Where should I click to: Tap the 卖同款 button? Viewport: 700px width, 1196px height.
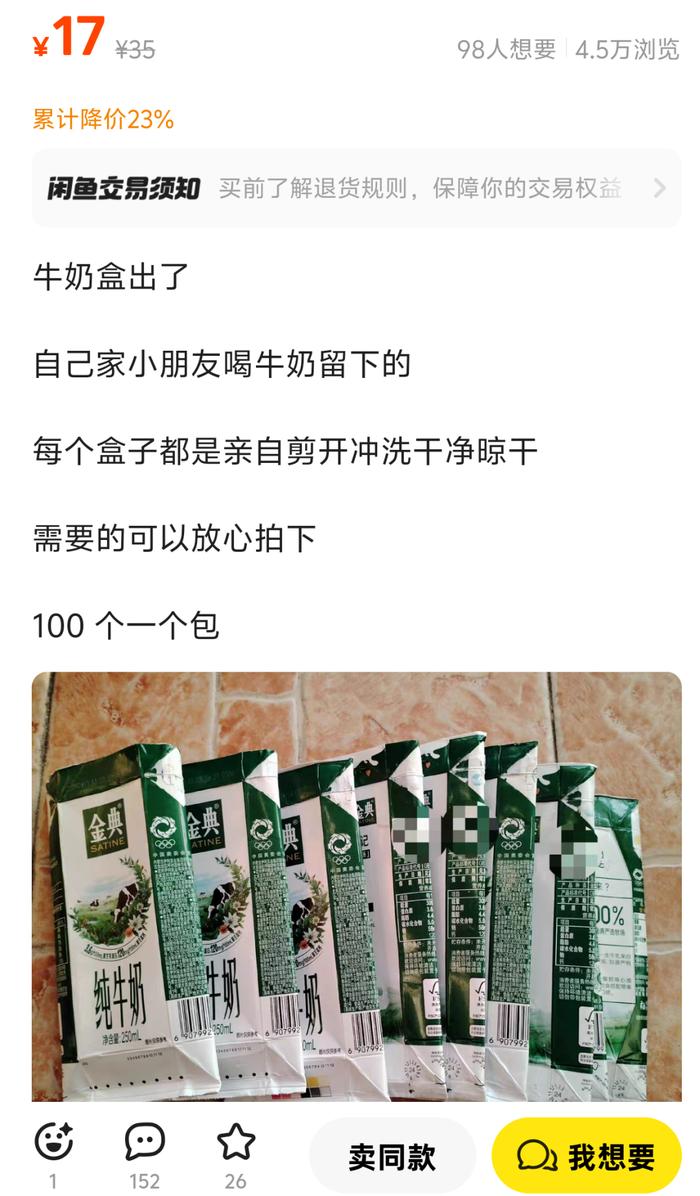(392, 1157)
